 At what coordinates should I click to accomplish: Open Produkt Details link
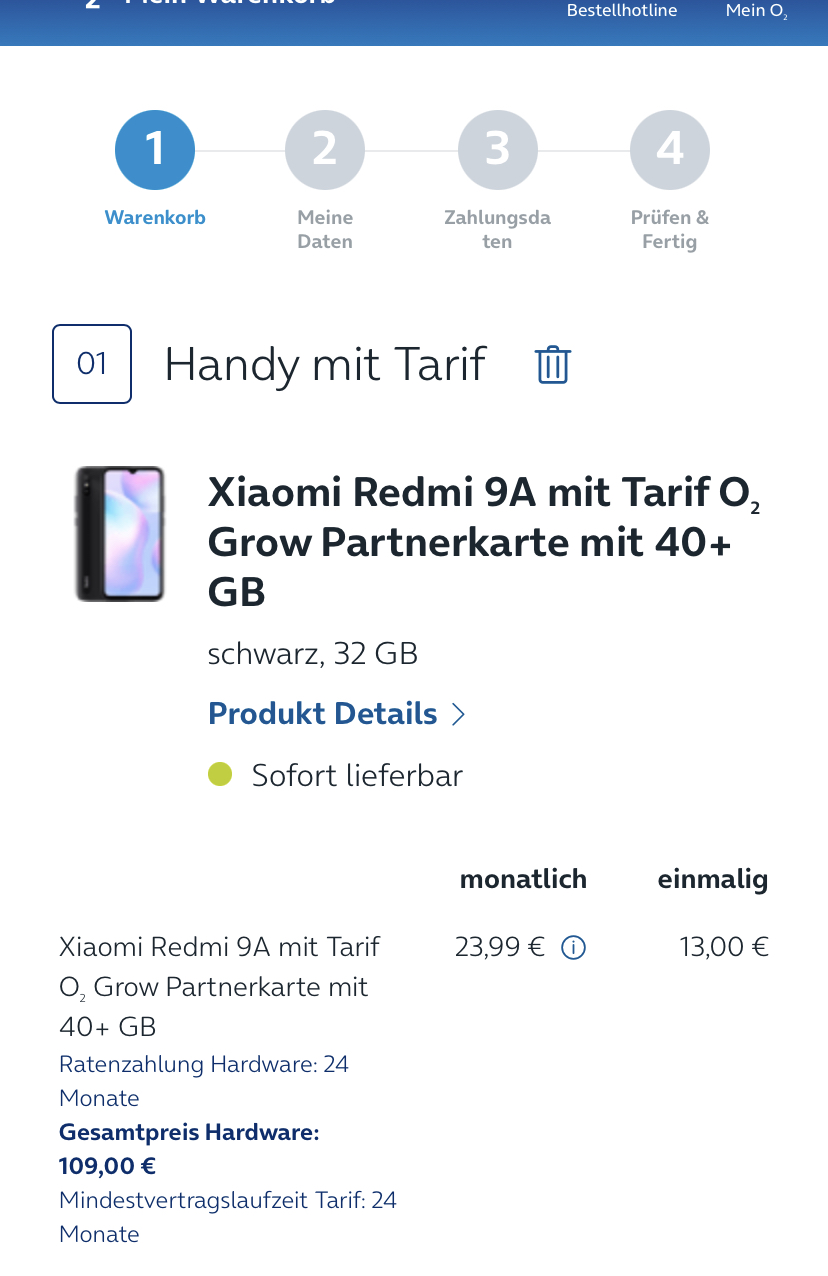click(x=337, y=714)
